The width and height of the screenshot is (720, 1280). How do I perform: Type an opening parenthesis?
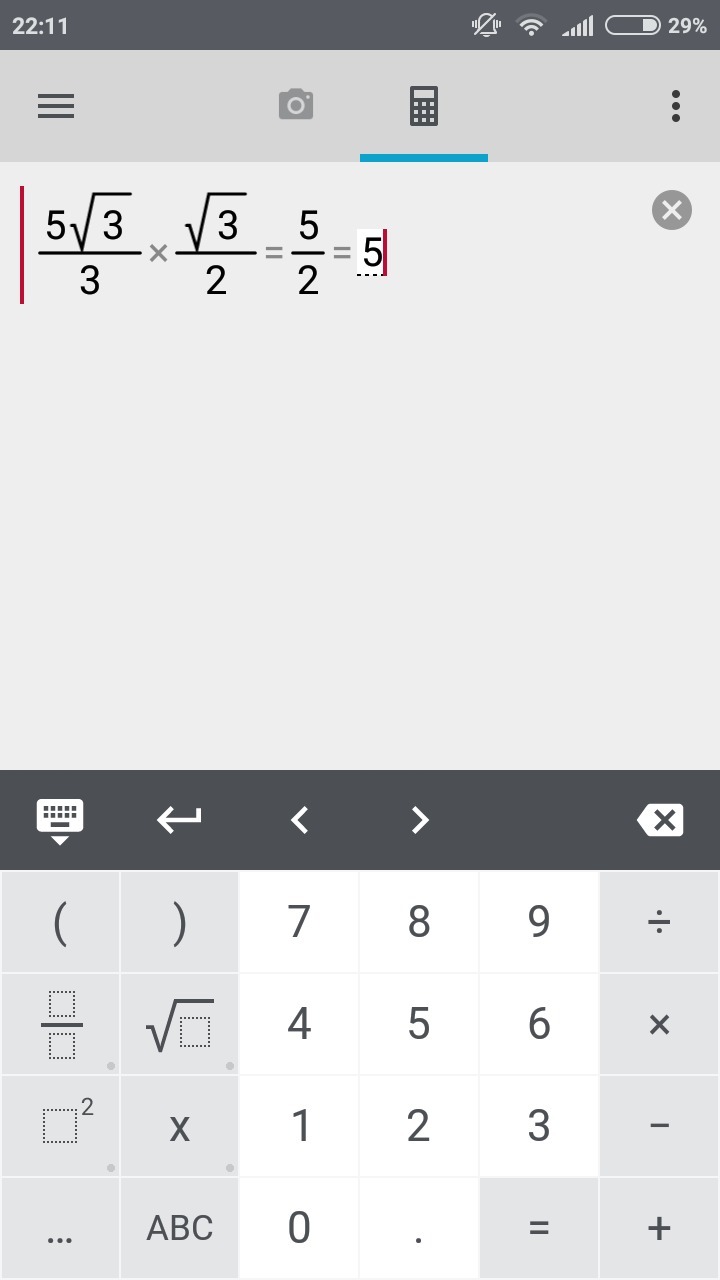(60, 922)
